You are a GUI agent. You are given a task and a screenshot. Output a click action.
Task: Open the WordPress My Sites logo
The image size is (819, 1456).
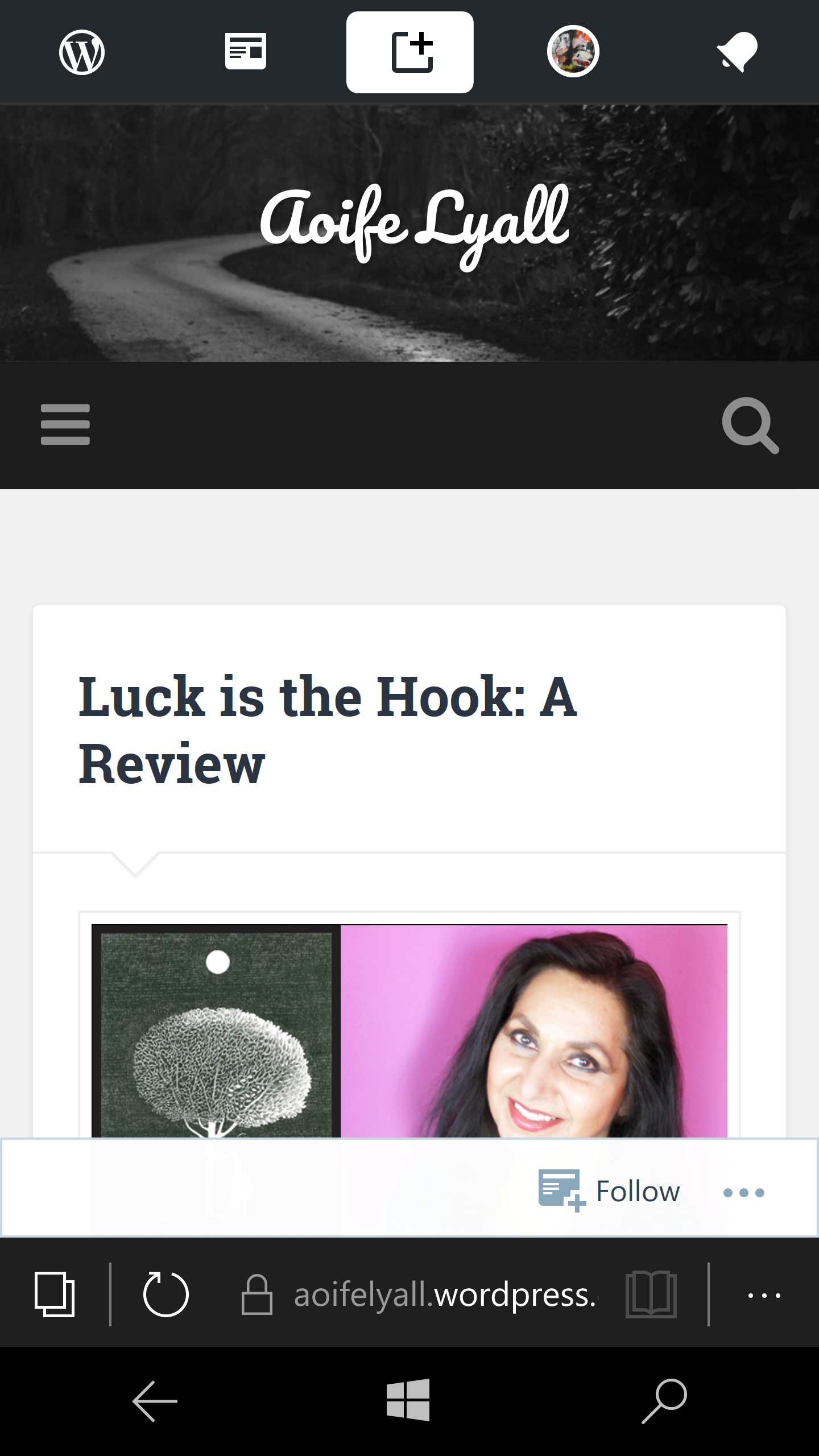click(82, 52)
